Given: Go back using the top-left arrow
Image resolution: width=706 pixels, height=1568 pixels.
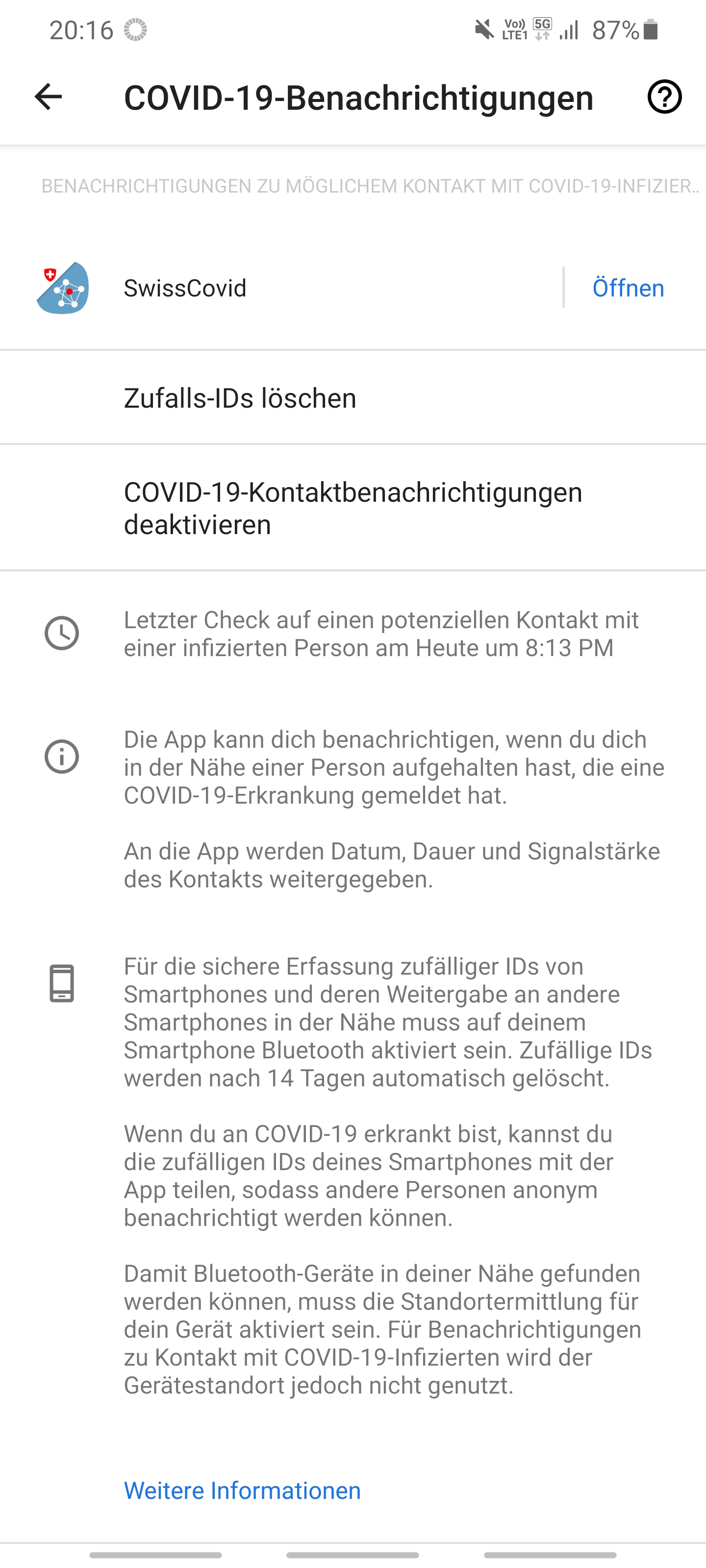Looking at the screenshot, I should pyautogui.click(x=48, y=97).
